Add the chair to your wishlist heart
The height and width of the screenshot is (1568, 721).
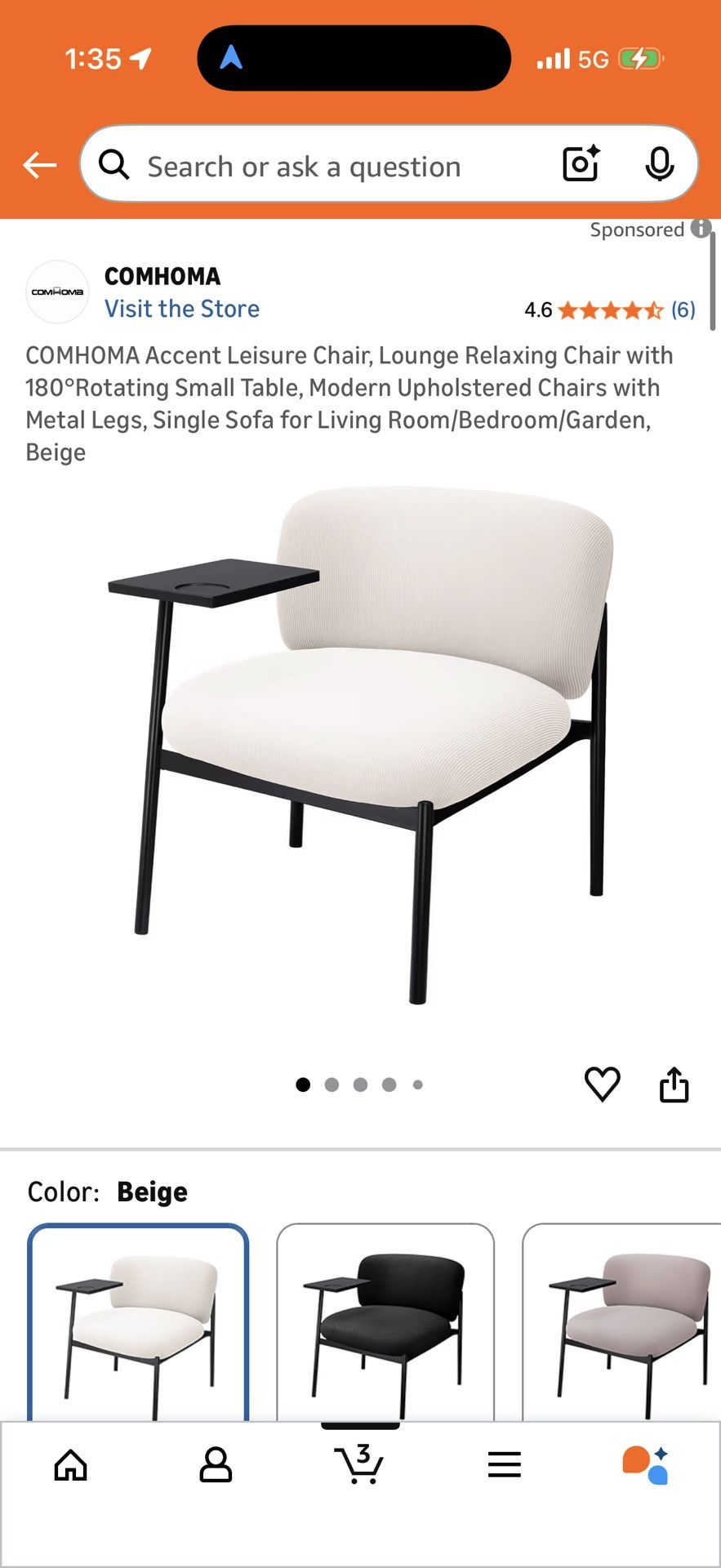(602, 1084)
